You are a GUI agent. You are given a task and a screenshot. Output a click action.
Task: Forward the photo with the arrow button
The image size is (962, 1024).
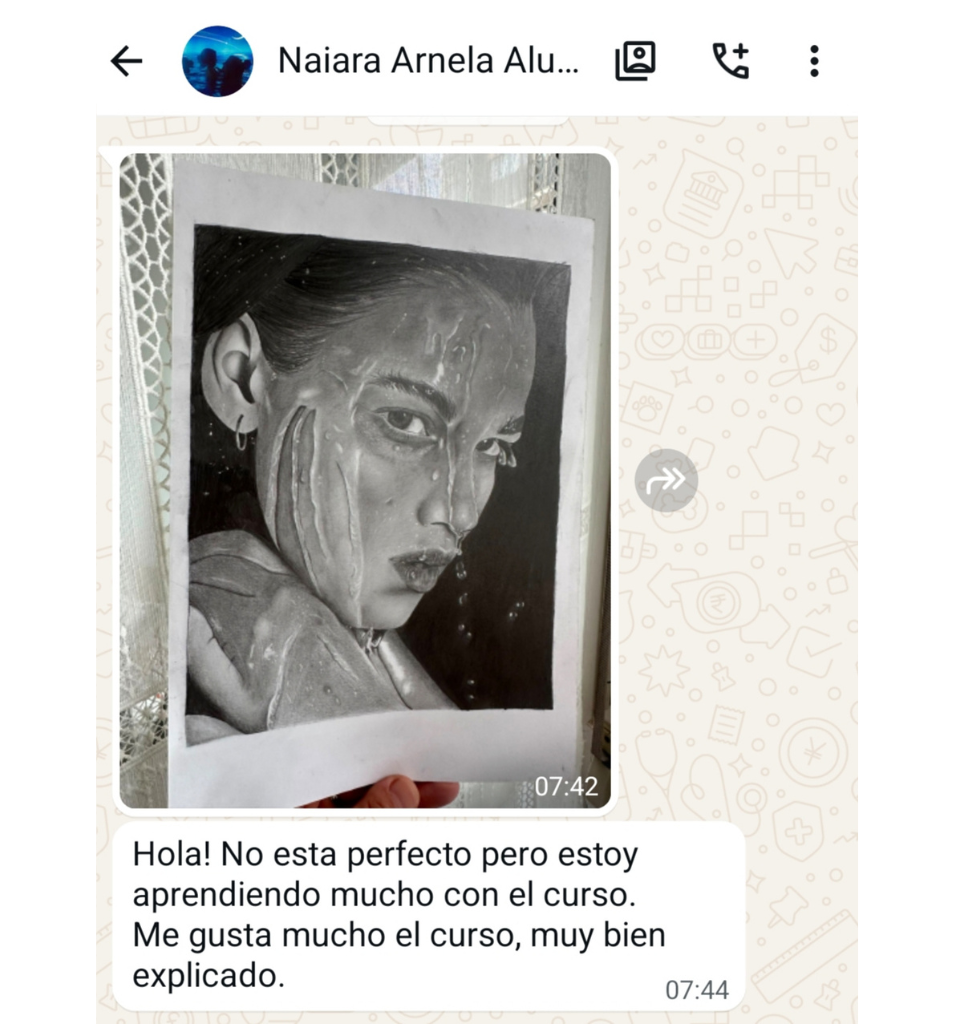666,480
